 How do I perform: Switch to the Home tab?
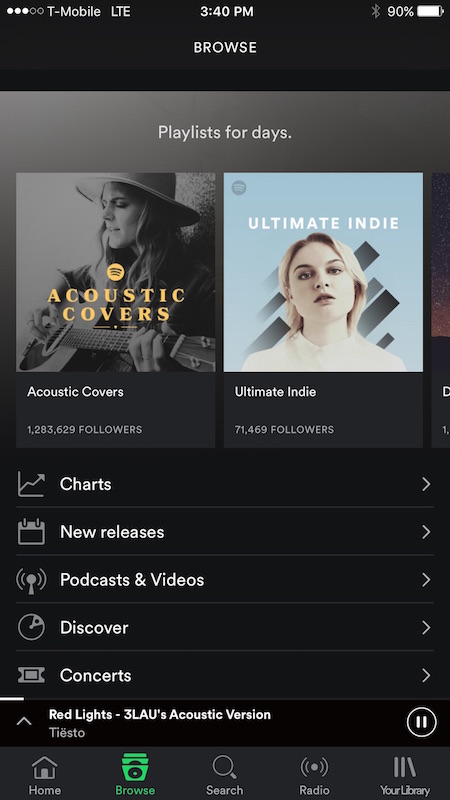44,774
